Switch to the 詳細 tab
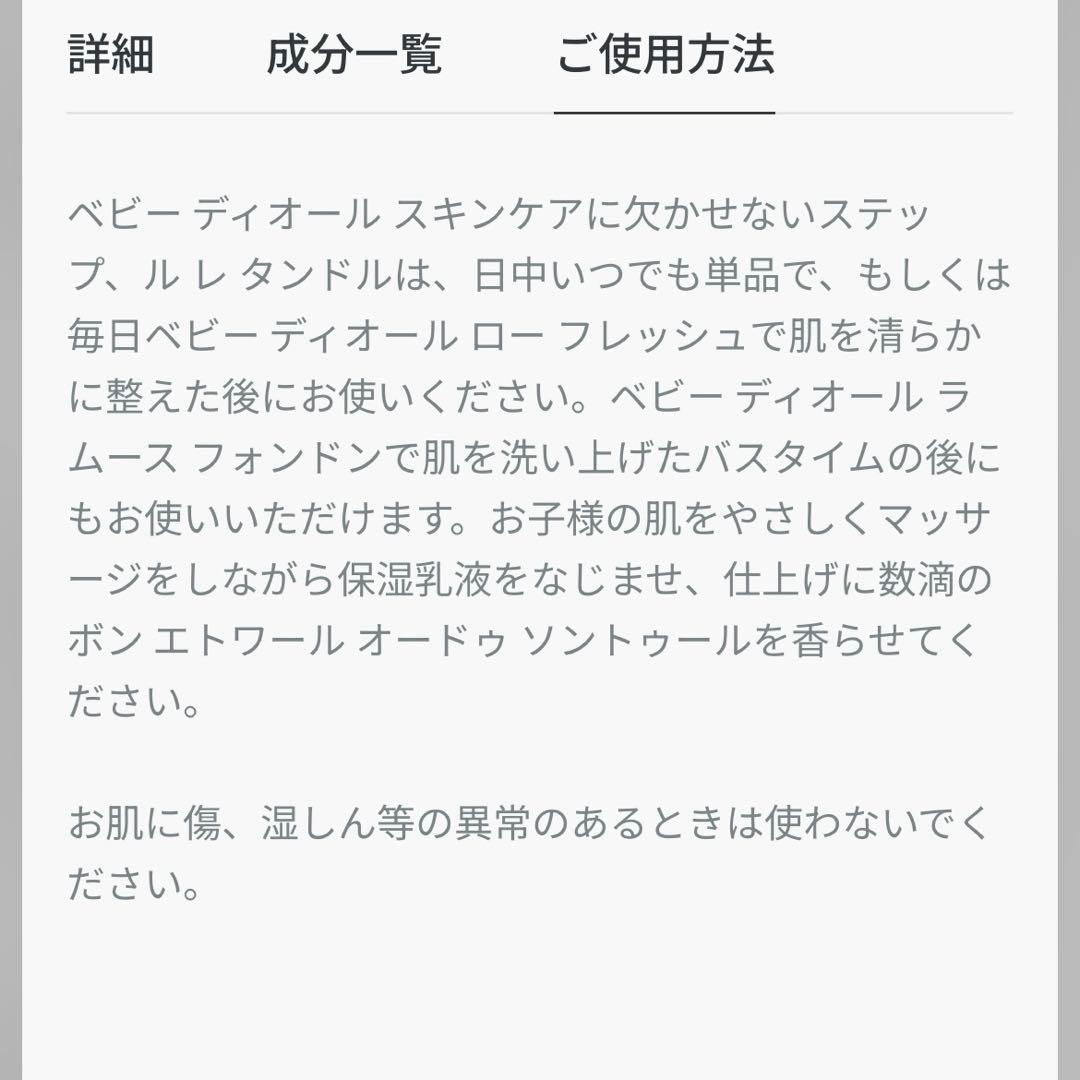This screenshot has width=1080, height=1080. point(111,55)
